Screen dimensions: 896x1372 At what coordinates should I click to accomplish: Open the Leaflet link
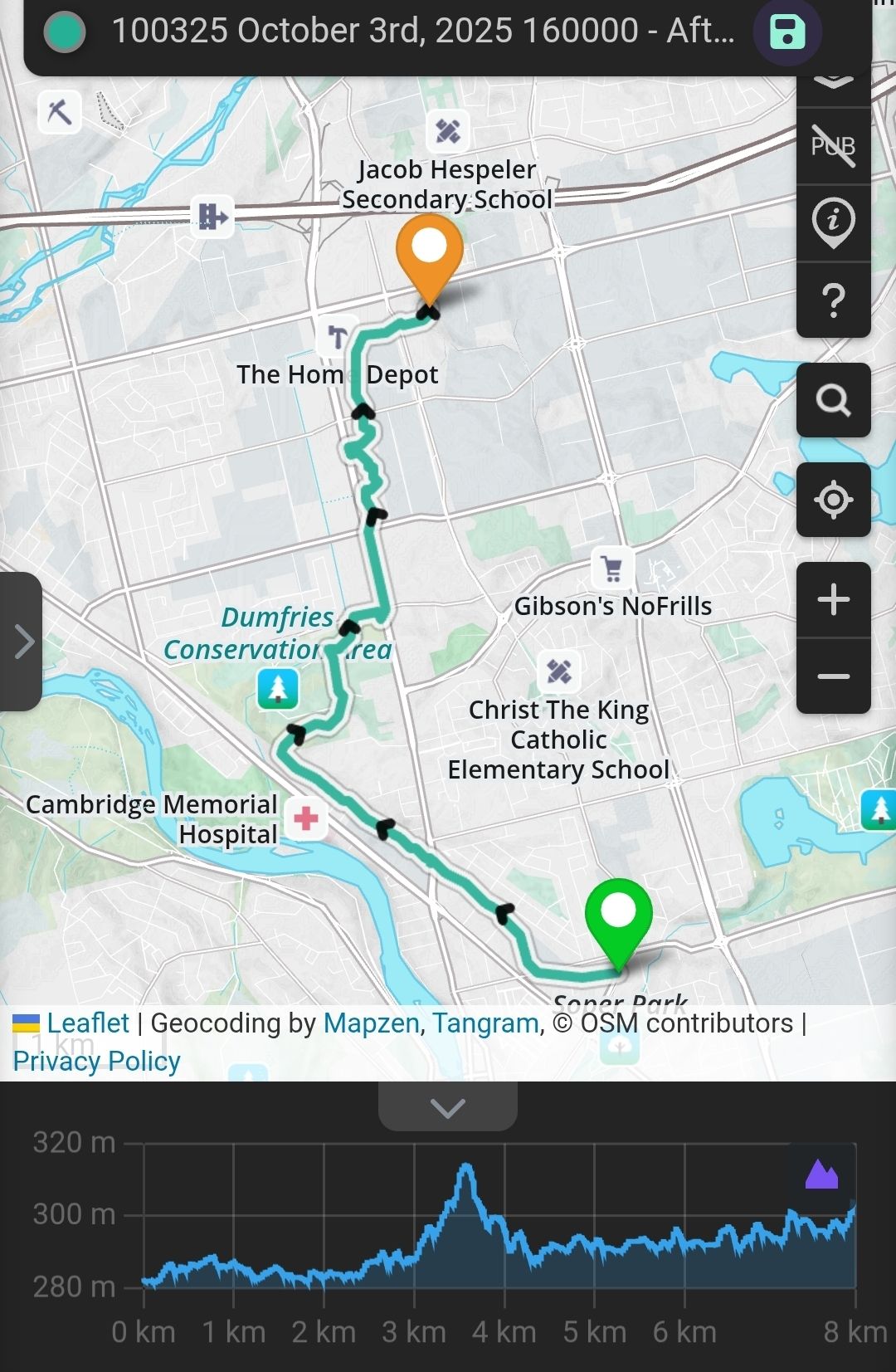pyautogui.click(x=87, y=1023)
